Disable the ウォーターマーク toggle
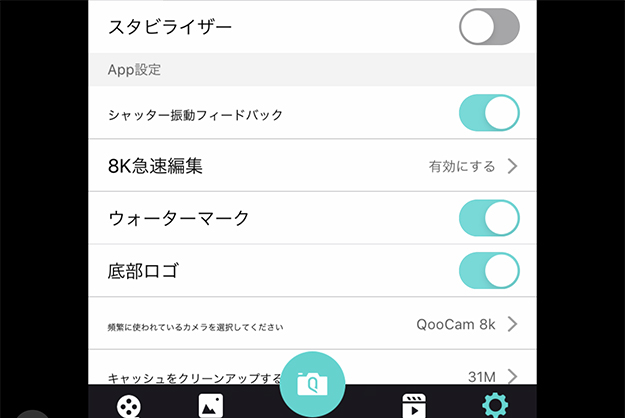 489,218
